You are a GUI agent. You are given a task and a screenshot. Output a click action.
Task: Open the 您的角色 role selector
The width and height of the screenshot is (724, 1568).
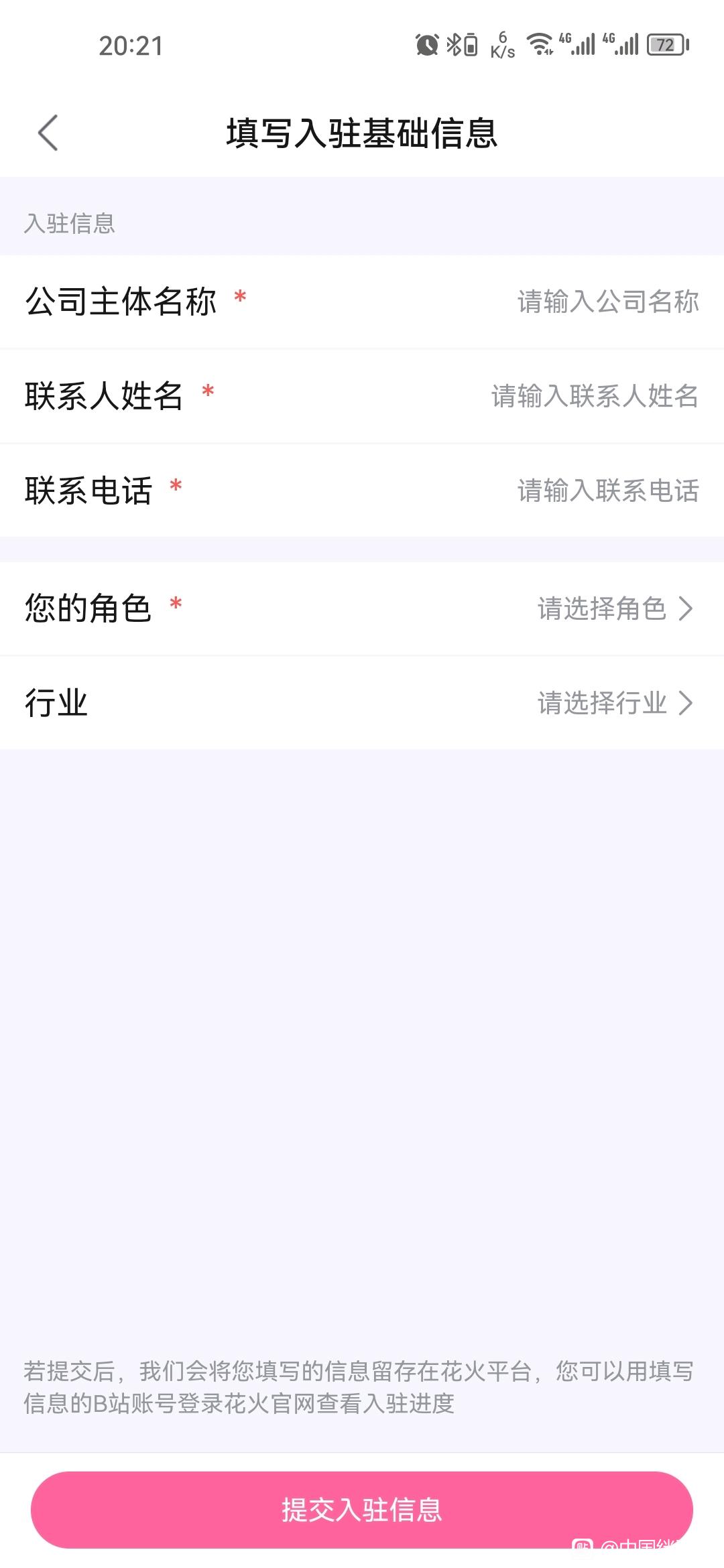pos(362,608)
